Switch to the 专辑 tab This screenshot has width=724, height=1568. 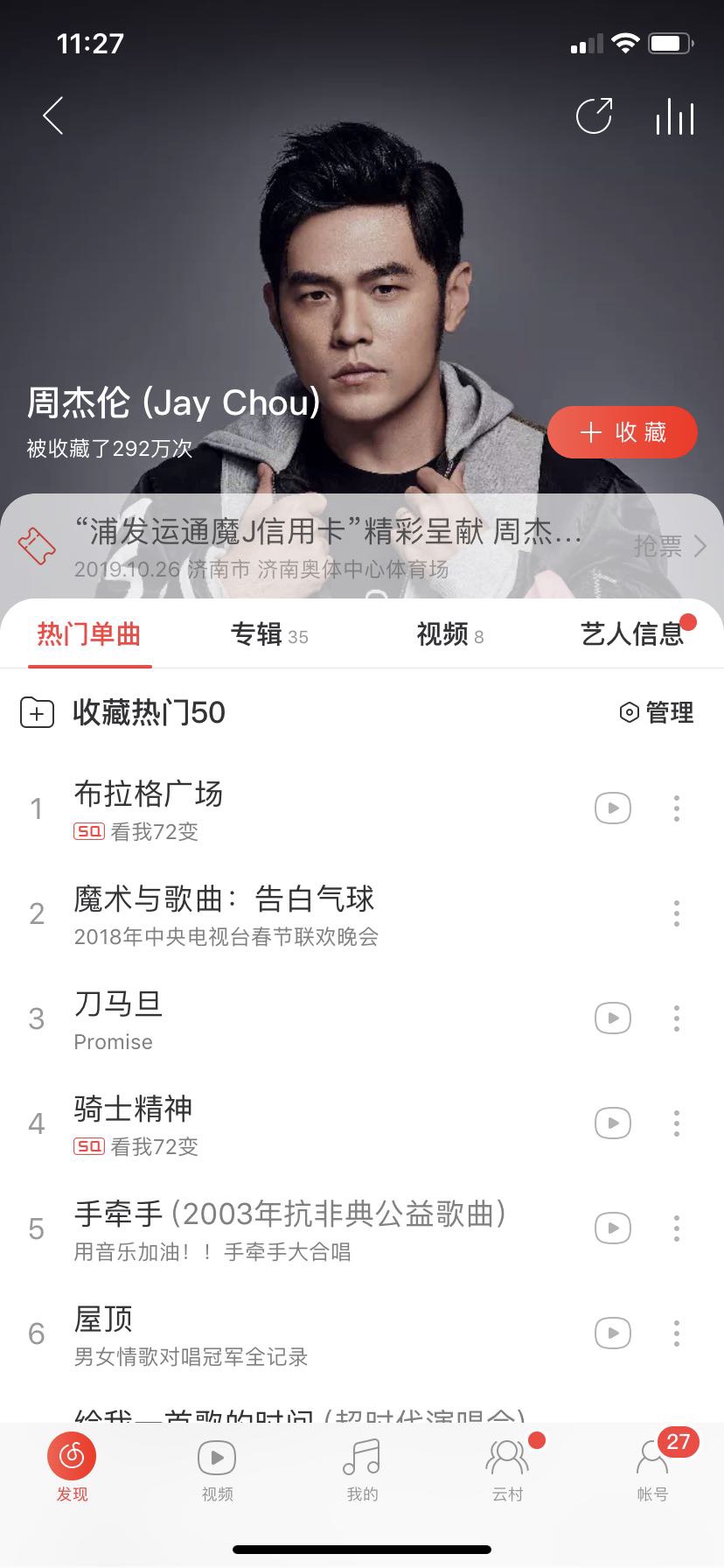[x=268, y=634]
